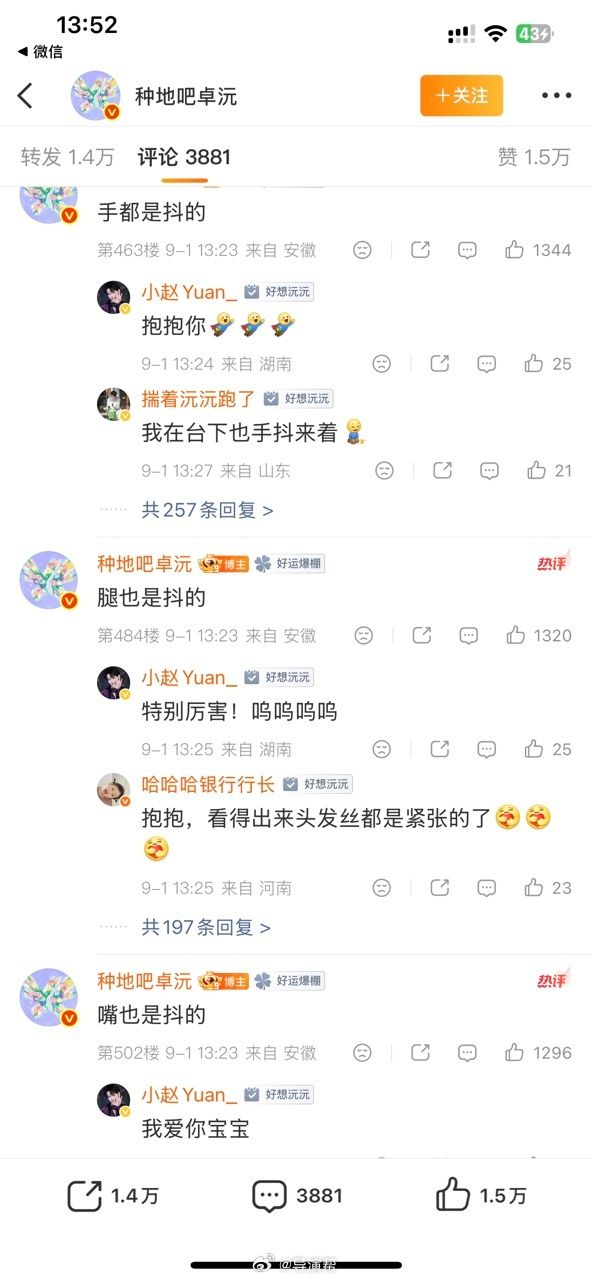Switch to the 赞 1.5万 tab

(534, 157)
